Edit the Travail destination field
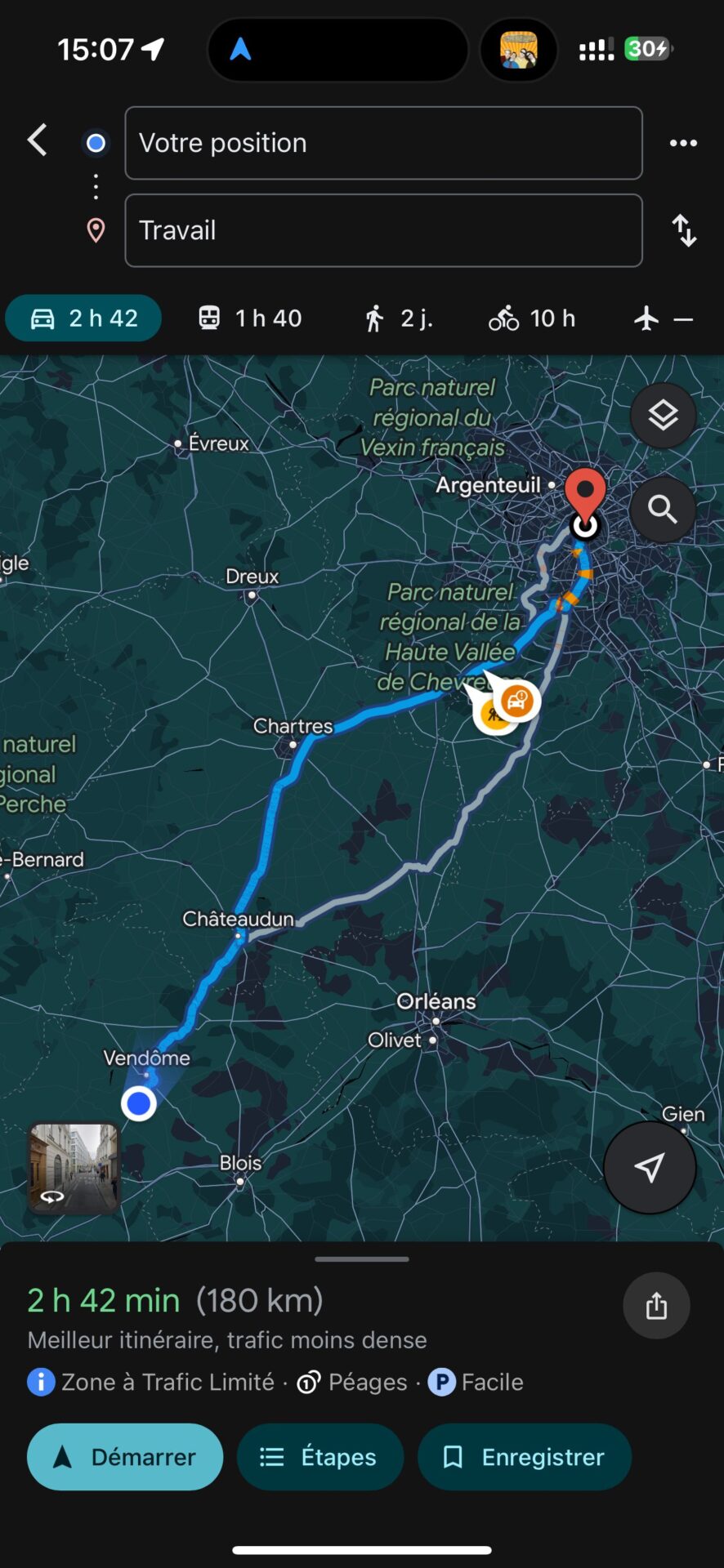The height and width of the screenshot is (1568, 724). (x=383, y=230)
